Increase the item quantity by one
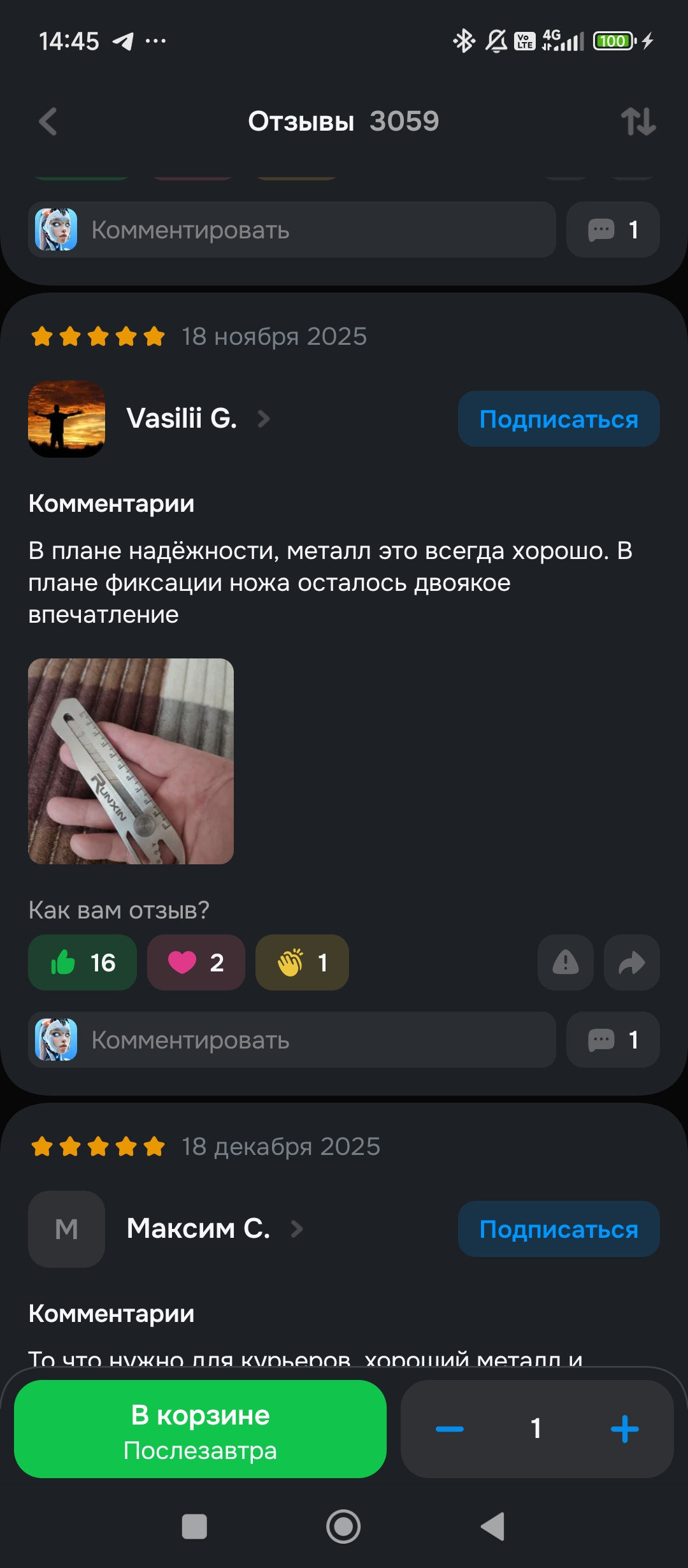Image resolution: width=688 pixels, height=1568 pixels. tap(624, 1429)
